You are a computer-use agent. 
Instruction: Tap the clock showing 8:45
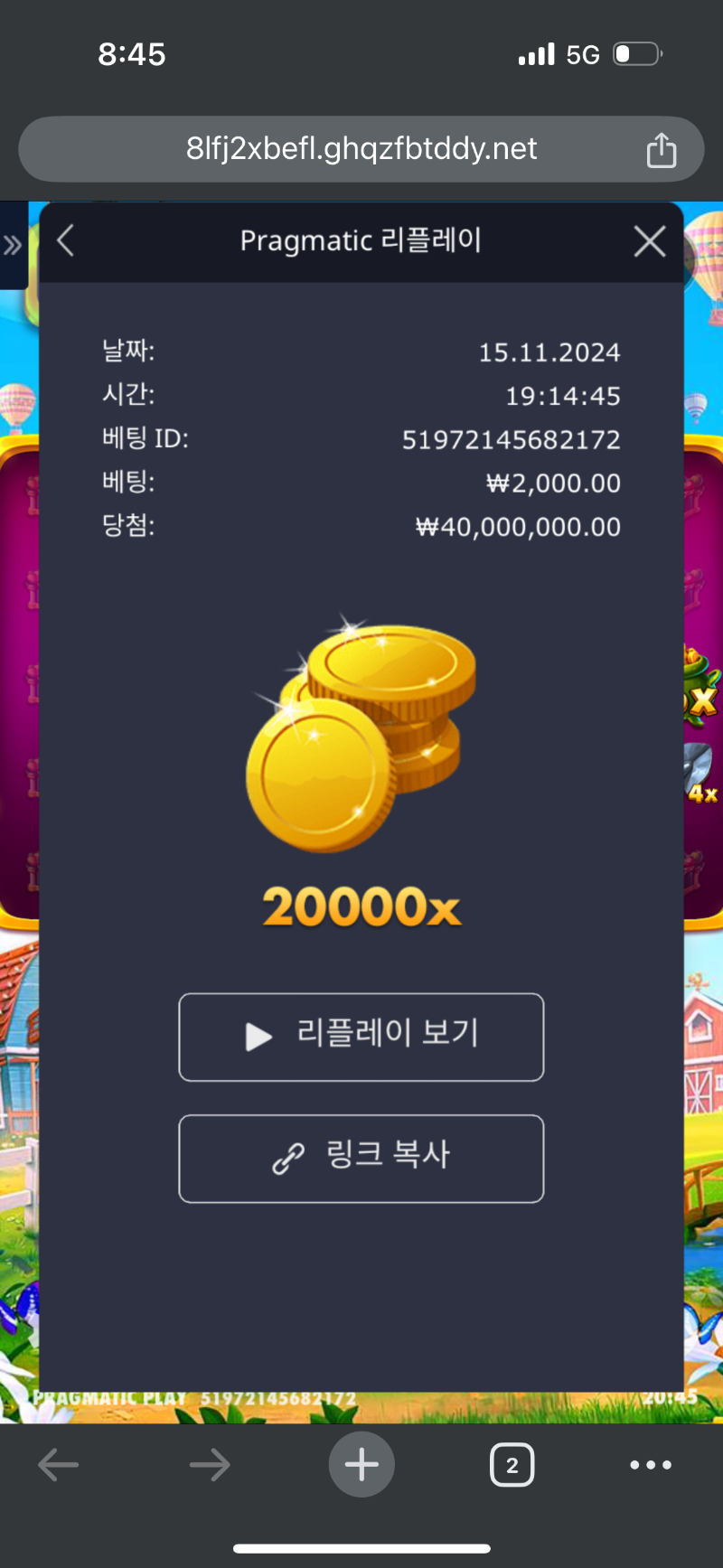(133, 54)
